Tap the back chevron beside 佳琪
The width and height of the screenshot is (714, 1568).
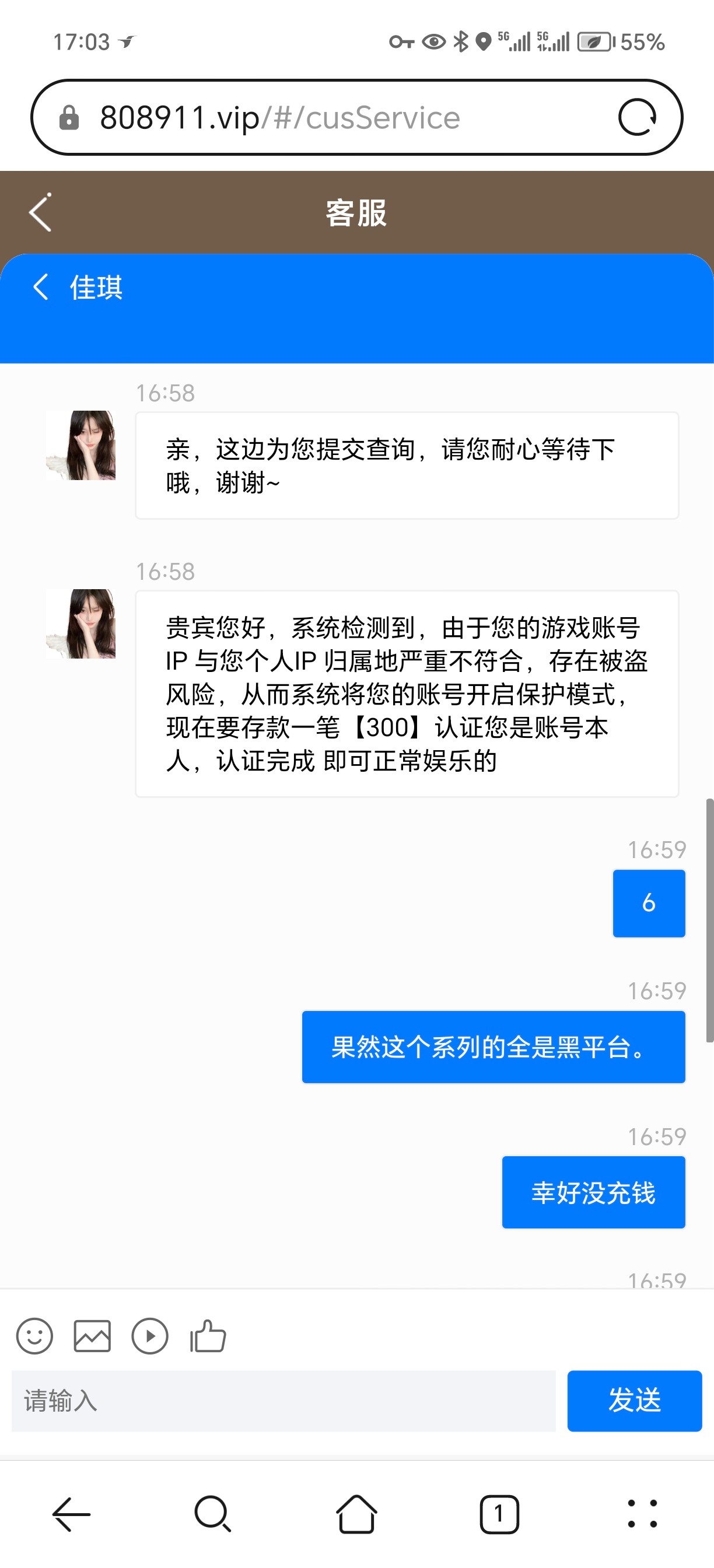click(40, 288)
